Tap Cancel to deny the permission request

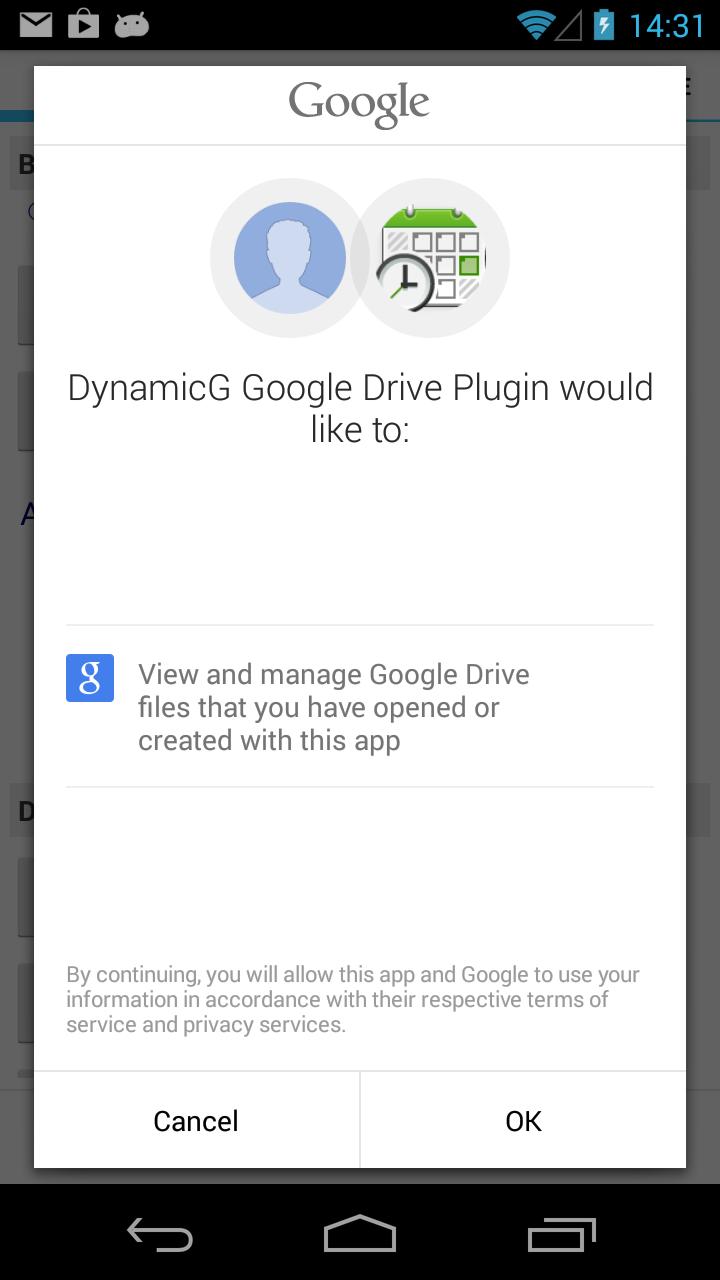[196, 1120]
